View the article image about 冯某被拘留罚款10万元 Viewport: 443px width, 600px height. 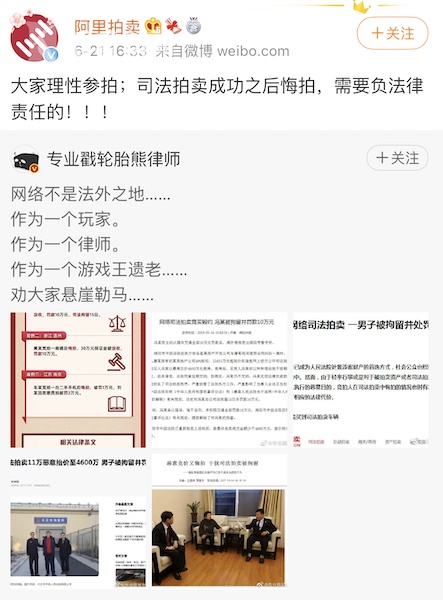point(220,380)
